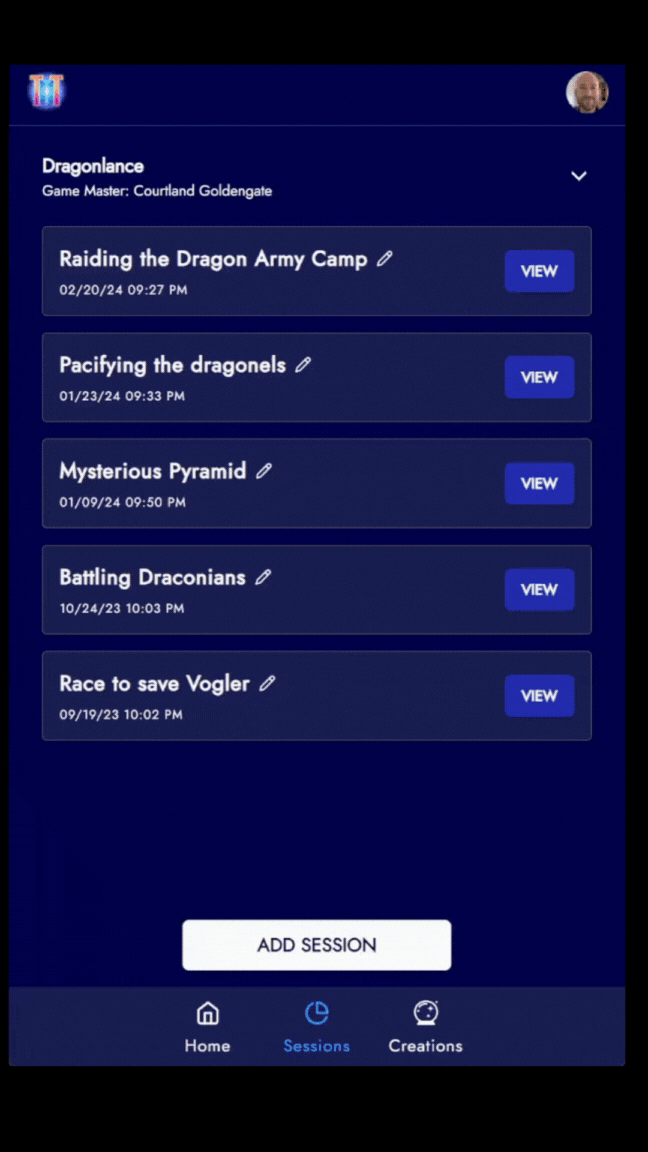Image resolution: width=648 pixels, height=1152 pixels.
Task: Go to the Home tab
Action: coord(207,1028)
